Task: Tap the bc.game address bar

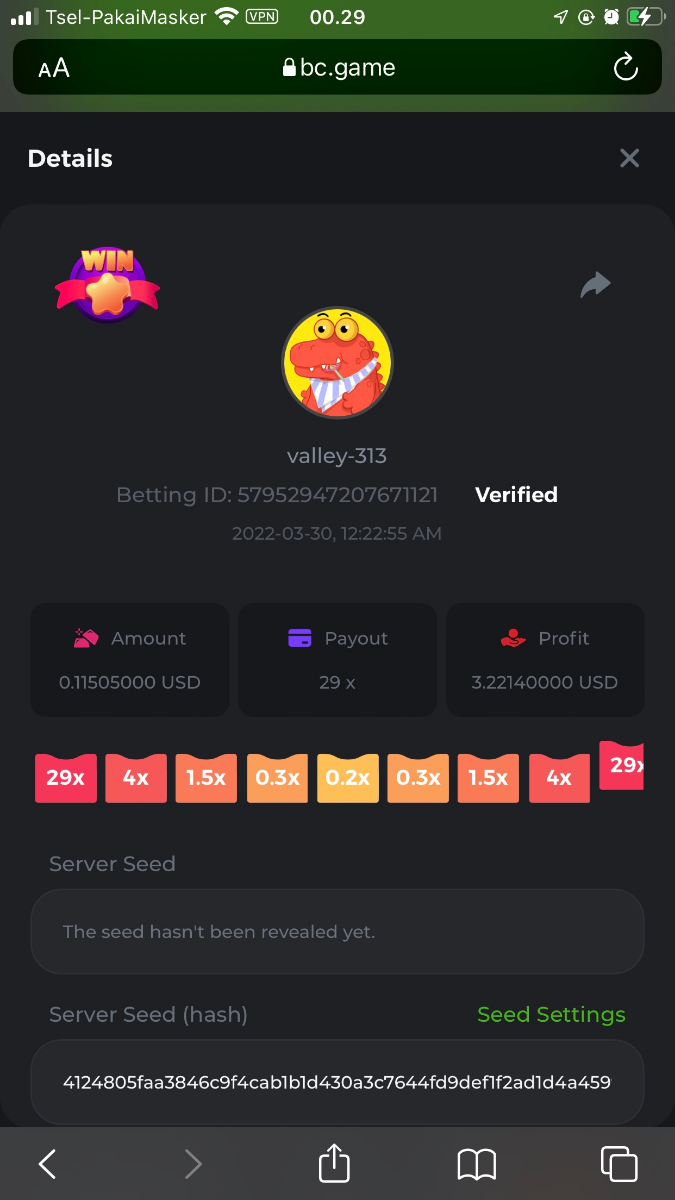Action: click(338, 68)
